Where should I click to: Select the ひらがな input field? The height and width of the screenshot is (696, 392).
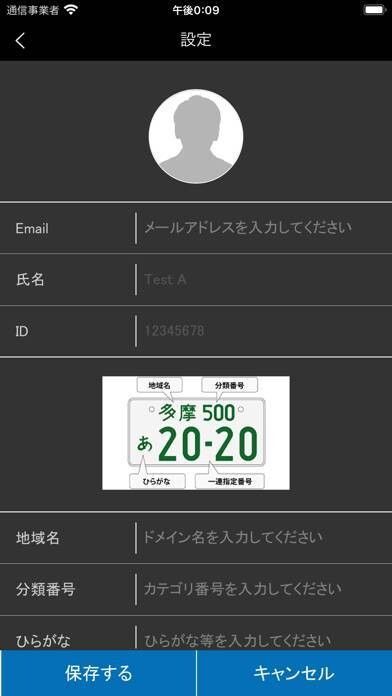coord(263,638)
